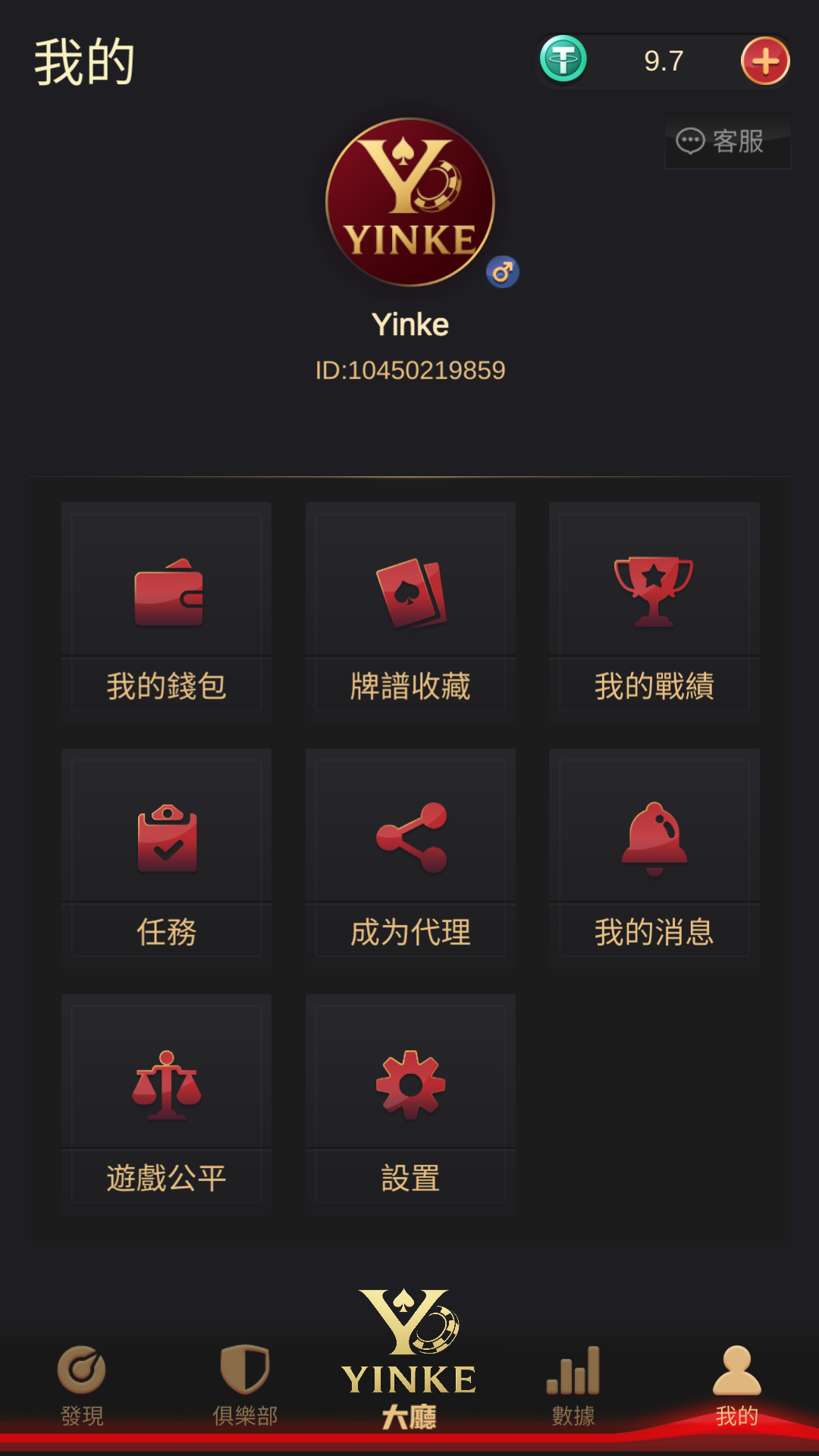
Task: Open 牌譜收藏 hand history collection
Action: (410, 607)
